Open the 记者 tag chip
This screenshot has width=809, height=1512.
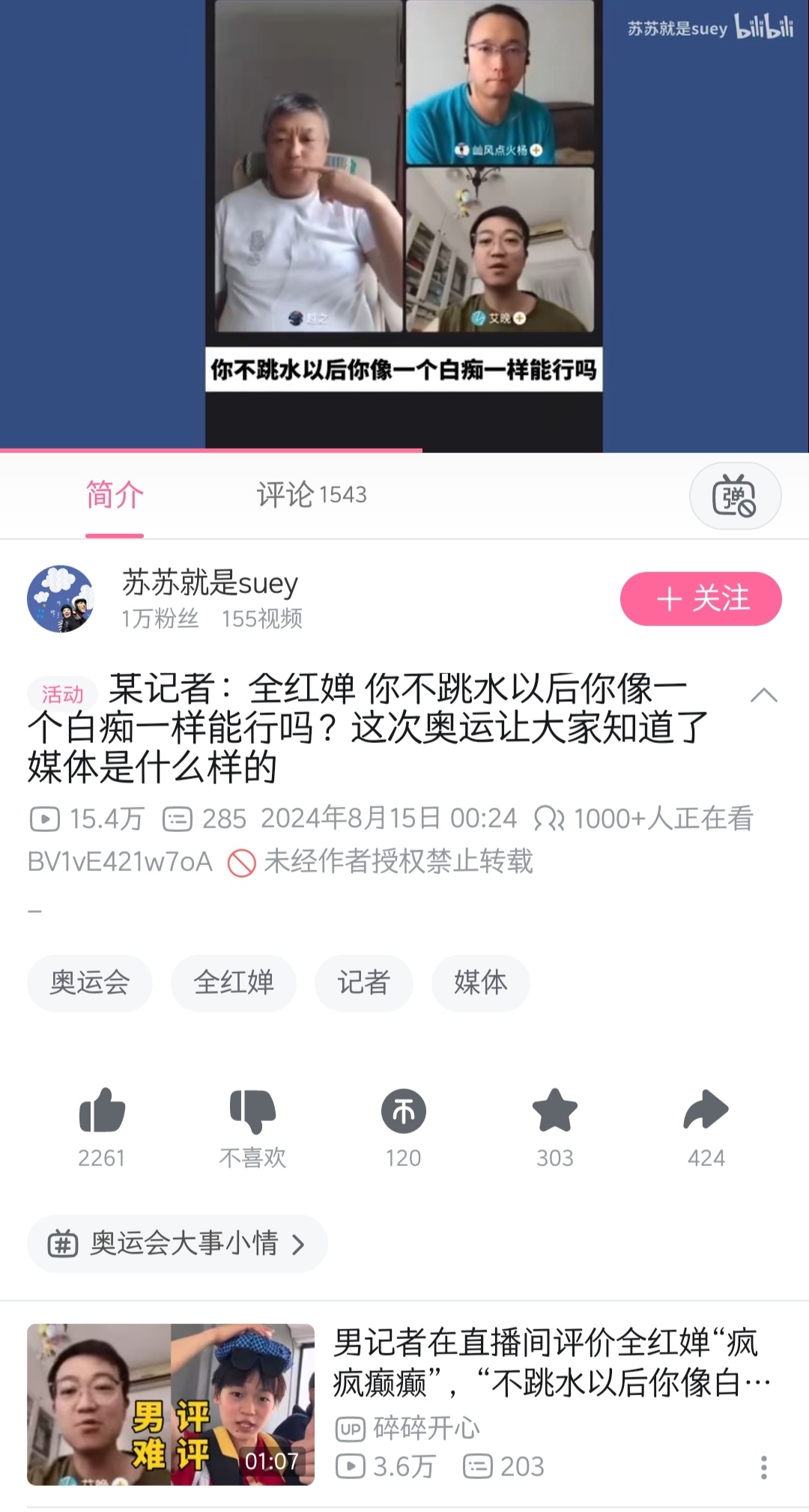click(x=363, y=983)
